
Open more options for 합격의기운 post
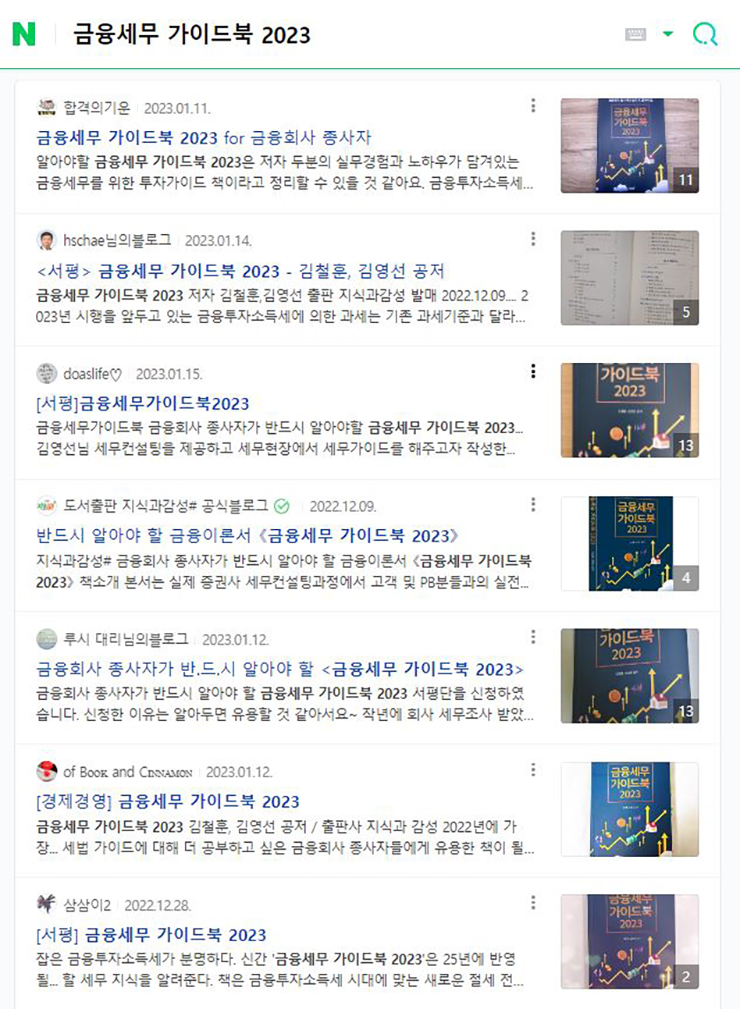[533, 106]
